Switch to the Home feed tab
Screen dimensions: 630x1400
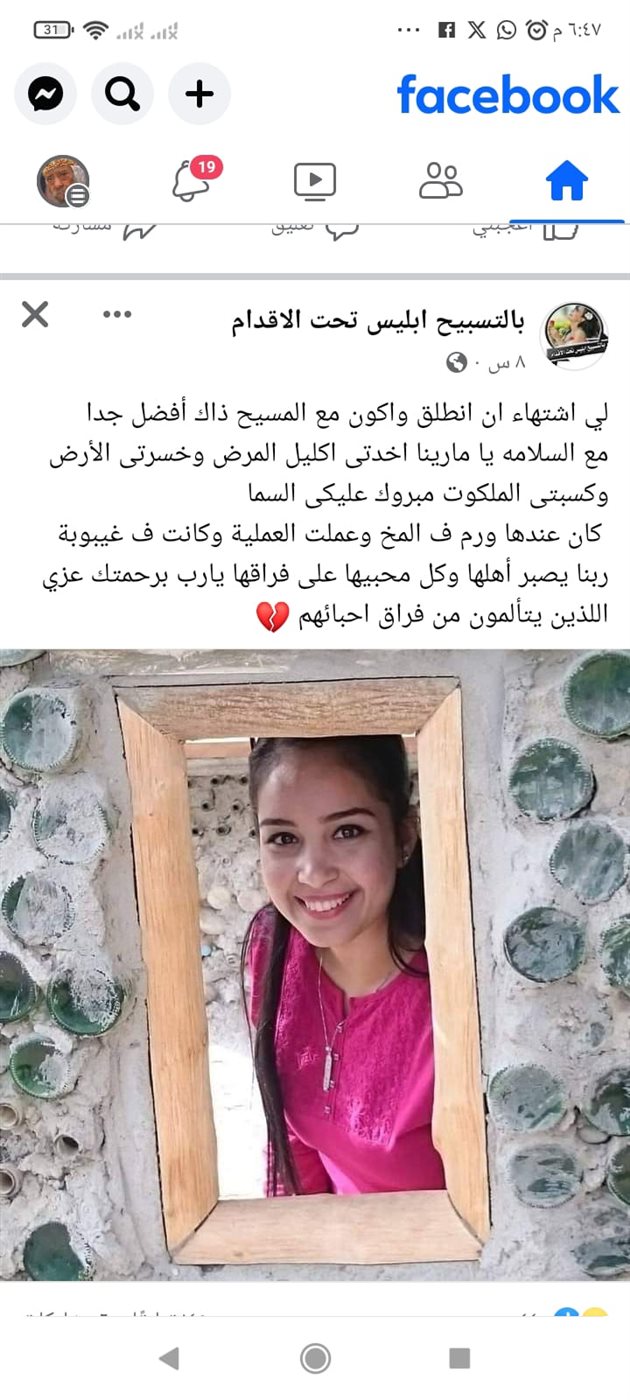(566, 182)
